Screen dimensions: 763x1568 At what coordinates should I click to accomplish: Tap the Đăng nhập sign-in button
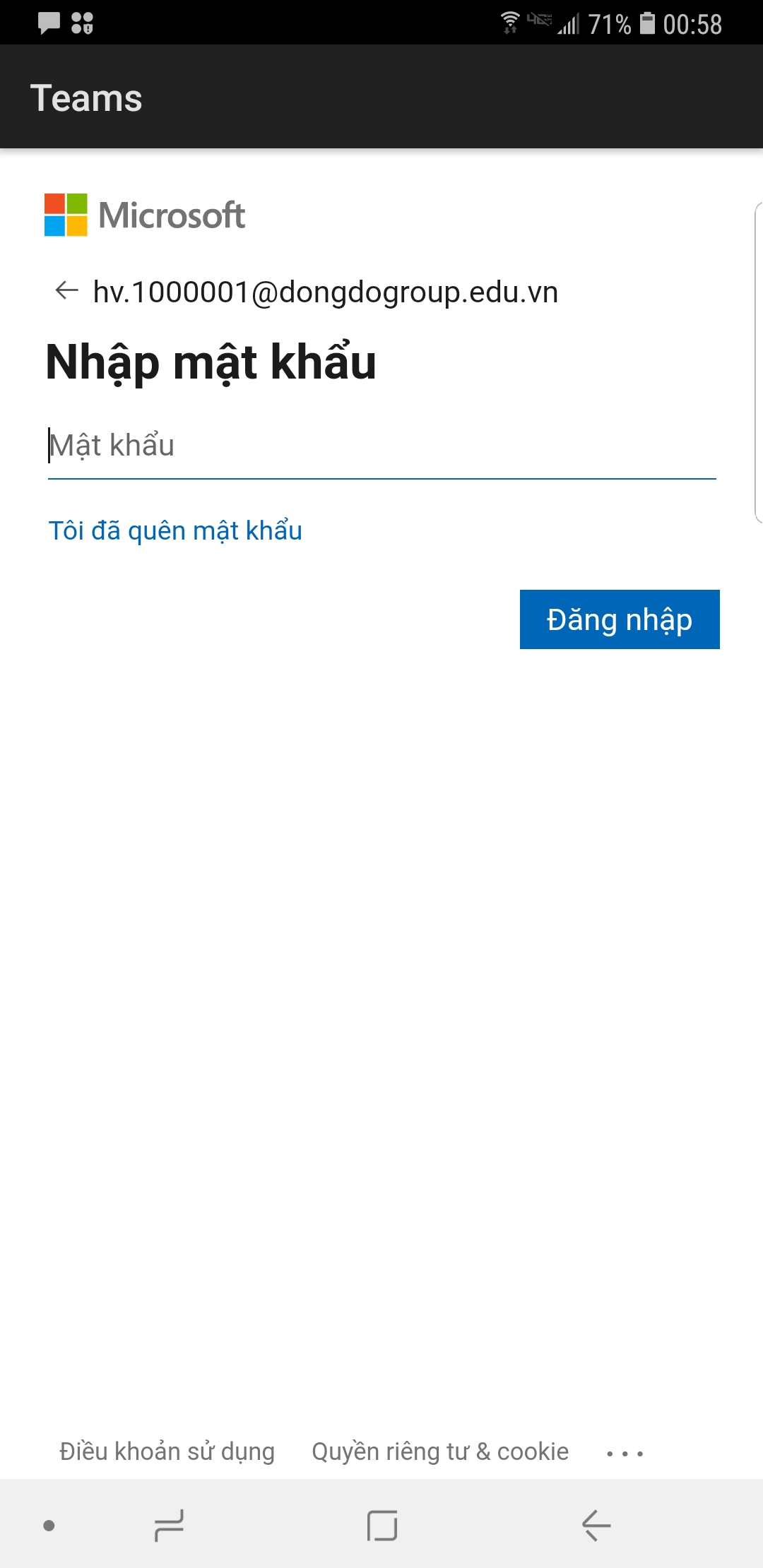click(x=619, y=619)
